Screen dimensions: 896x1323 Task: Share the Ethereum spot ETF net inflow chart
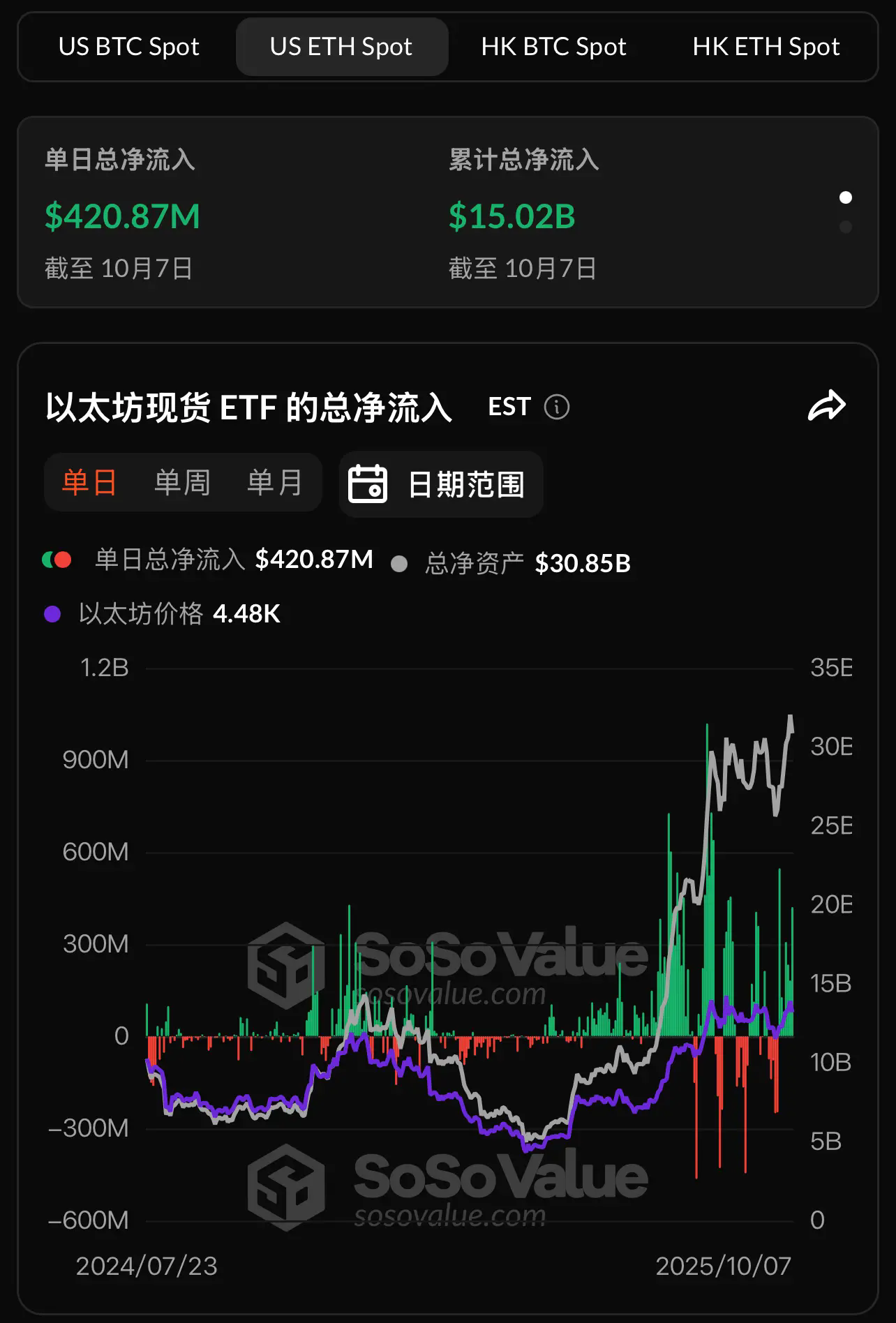pyautogui.click(x=826, y=406)
